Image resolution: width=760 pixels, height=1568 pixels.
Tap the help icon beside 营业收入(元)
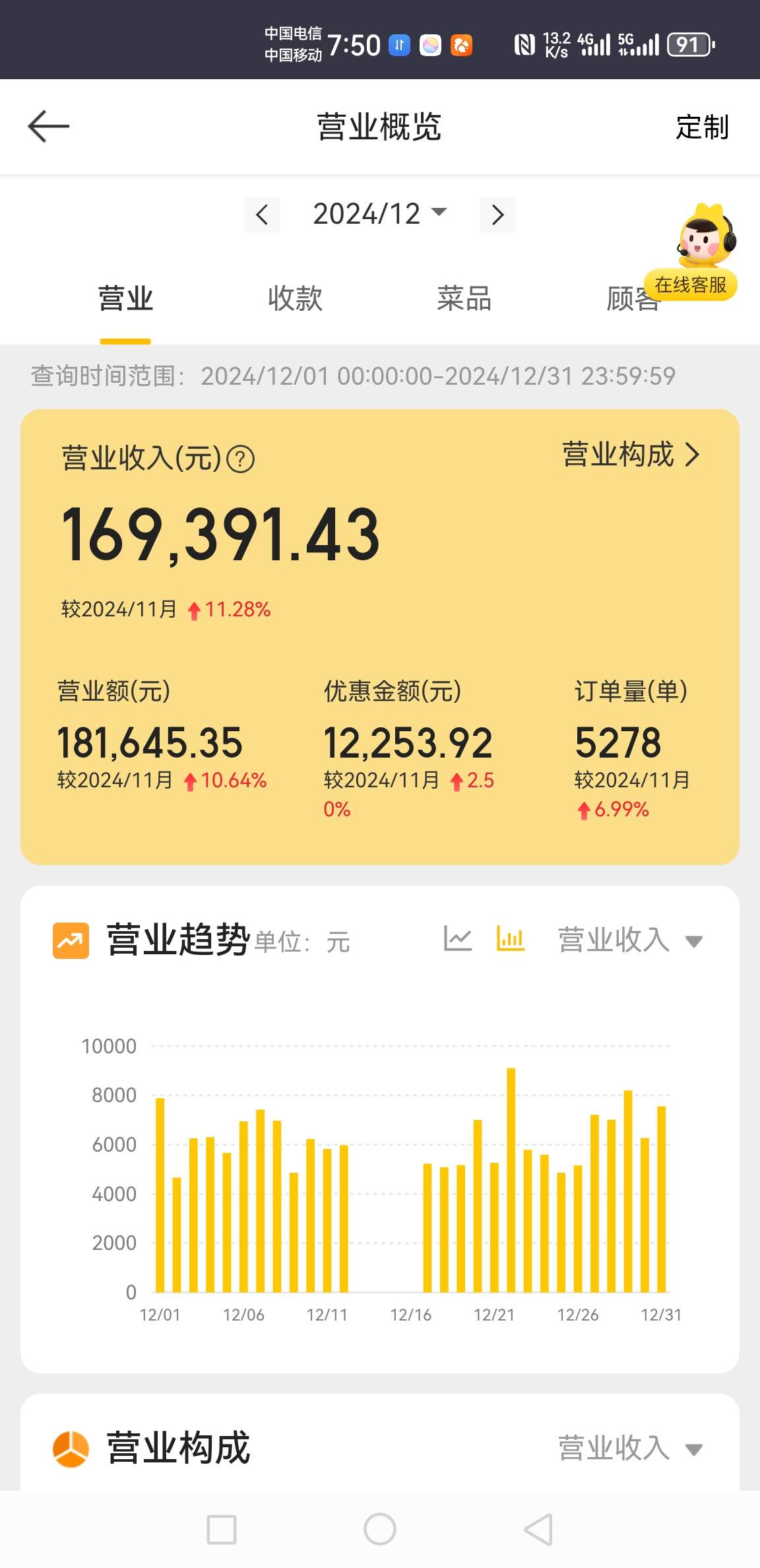tap(241, 459)
